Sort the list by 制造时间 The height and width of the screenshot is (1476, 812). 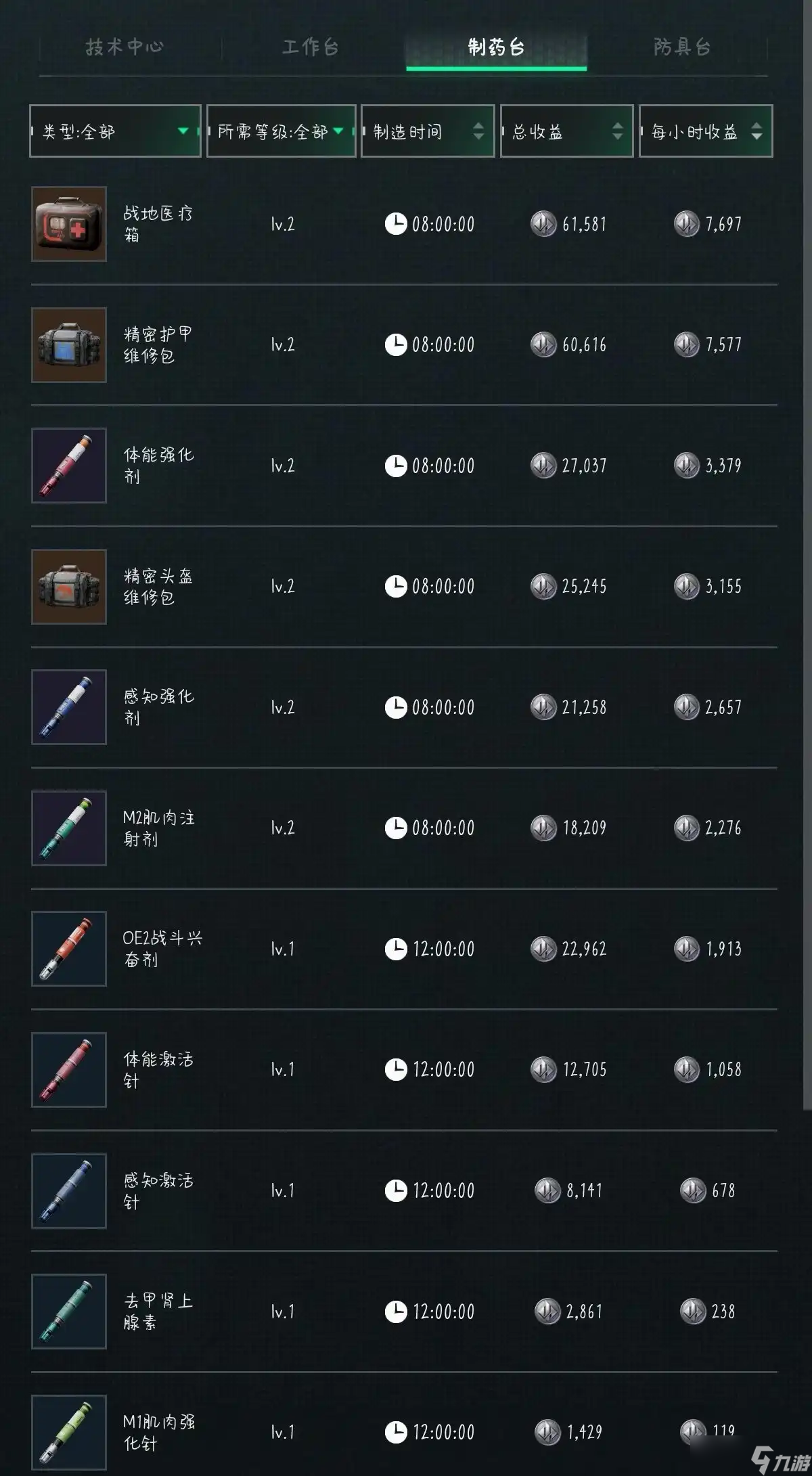[x=428, y=131]
